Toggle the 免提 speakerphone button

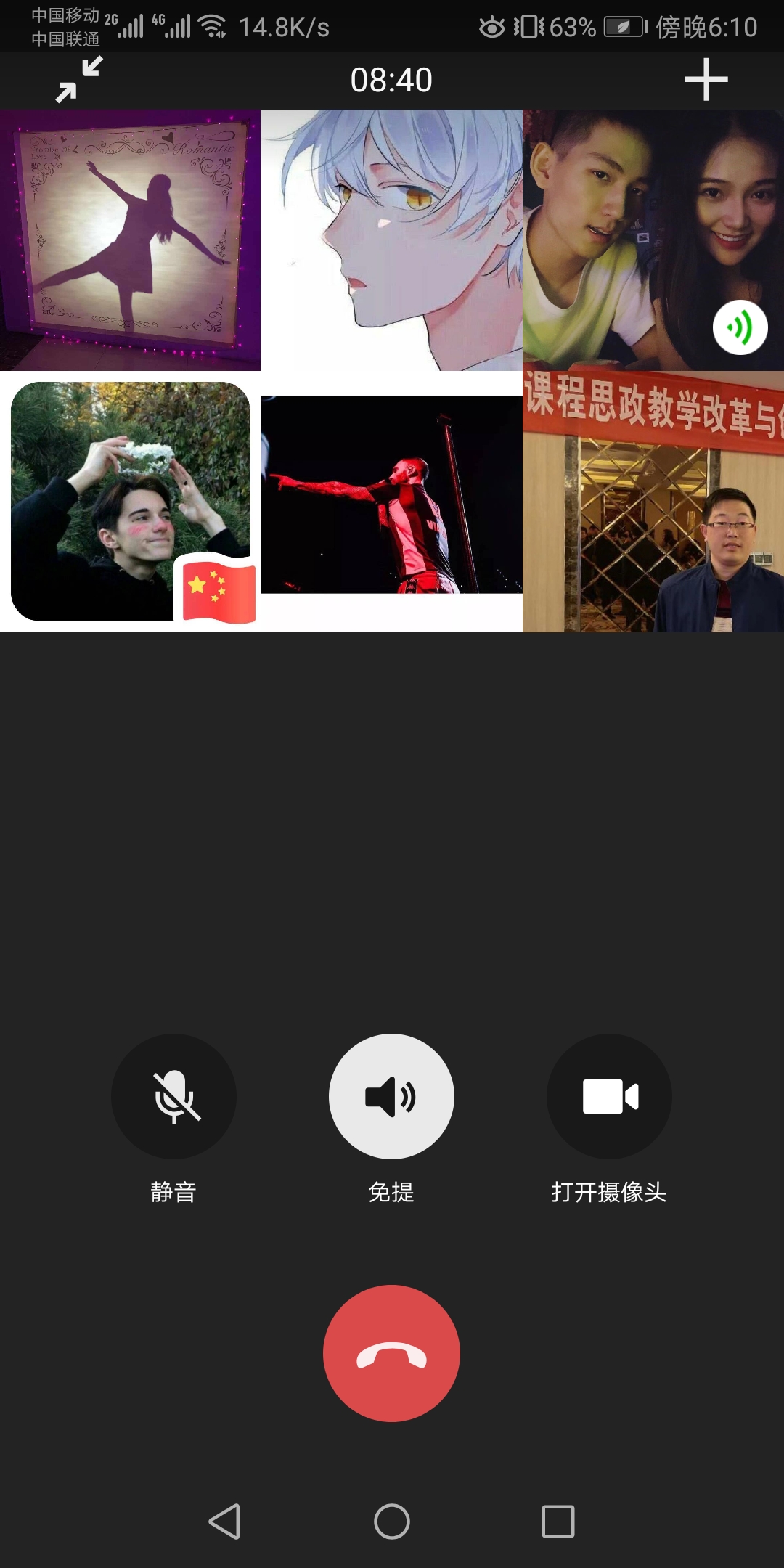[391, 1096]
